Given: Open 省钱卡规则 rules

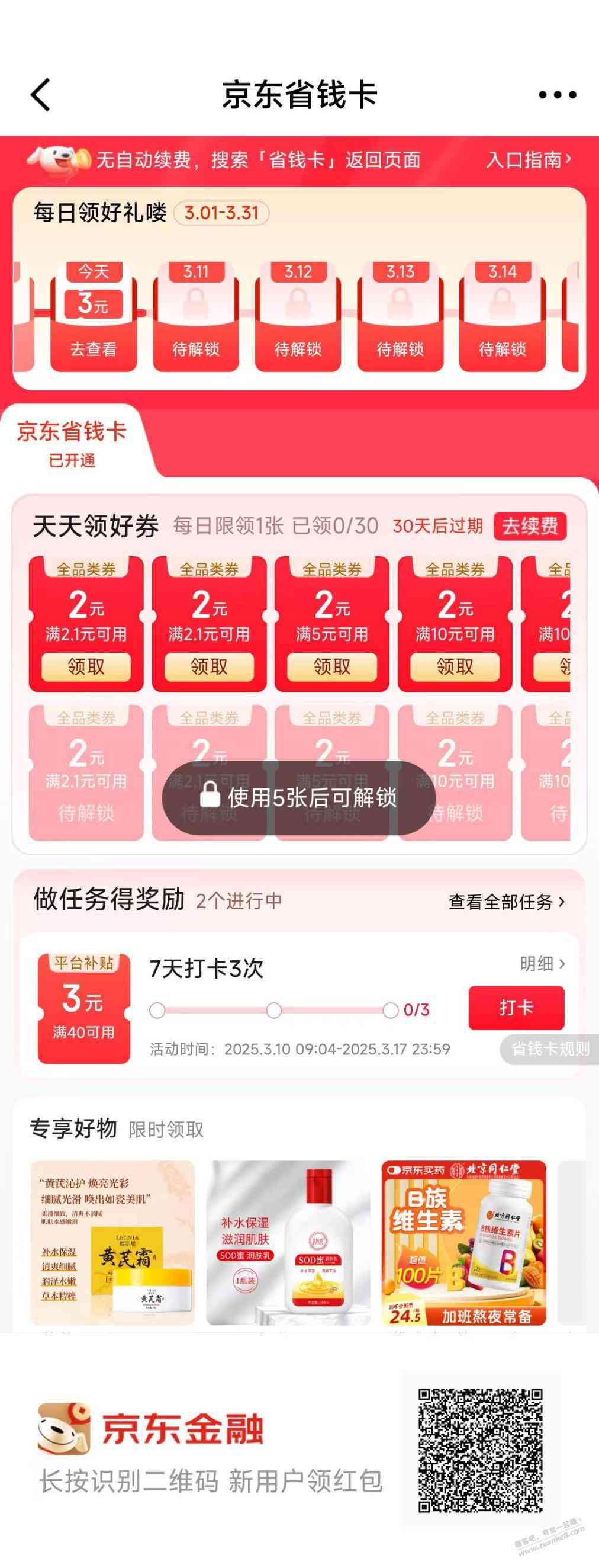Looking at the screenshot, I should [550, 1048].
